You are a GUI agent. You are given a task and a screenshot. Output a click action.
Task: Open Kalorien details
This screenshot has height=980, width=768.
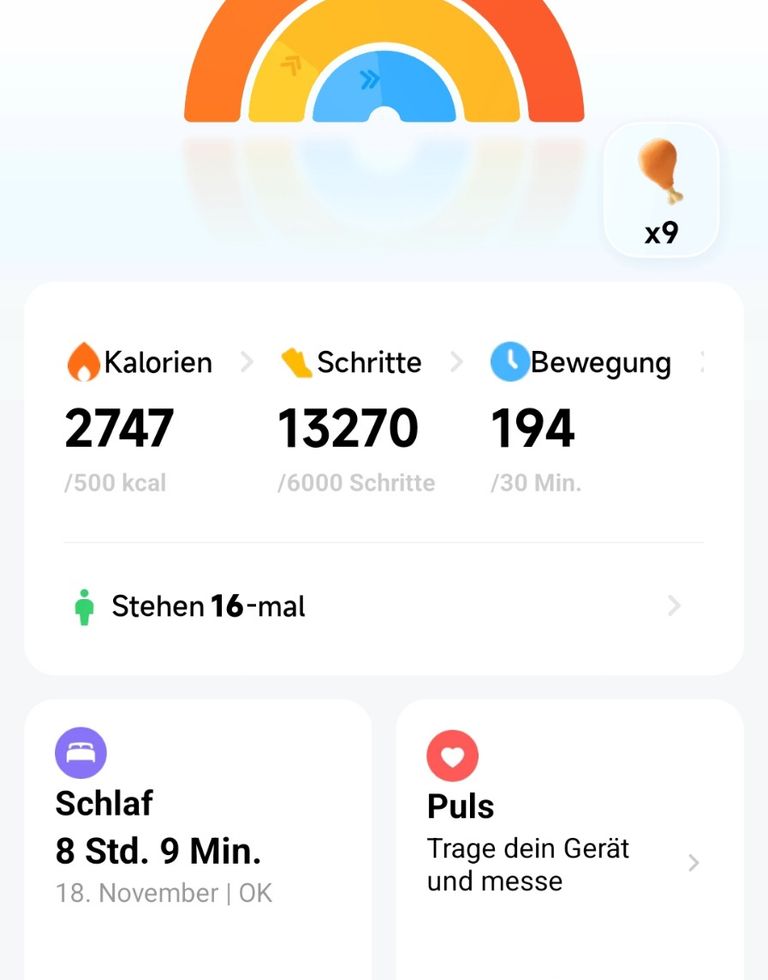140,362
